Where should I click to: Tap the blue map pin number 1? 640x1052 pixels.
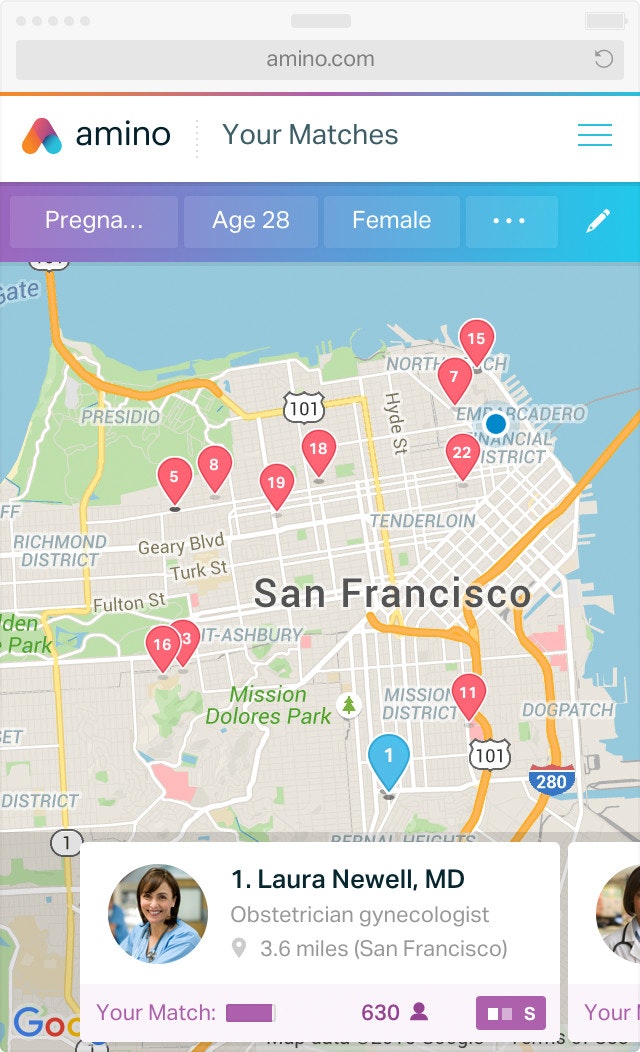point(388,760)
